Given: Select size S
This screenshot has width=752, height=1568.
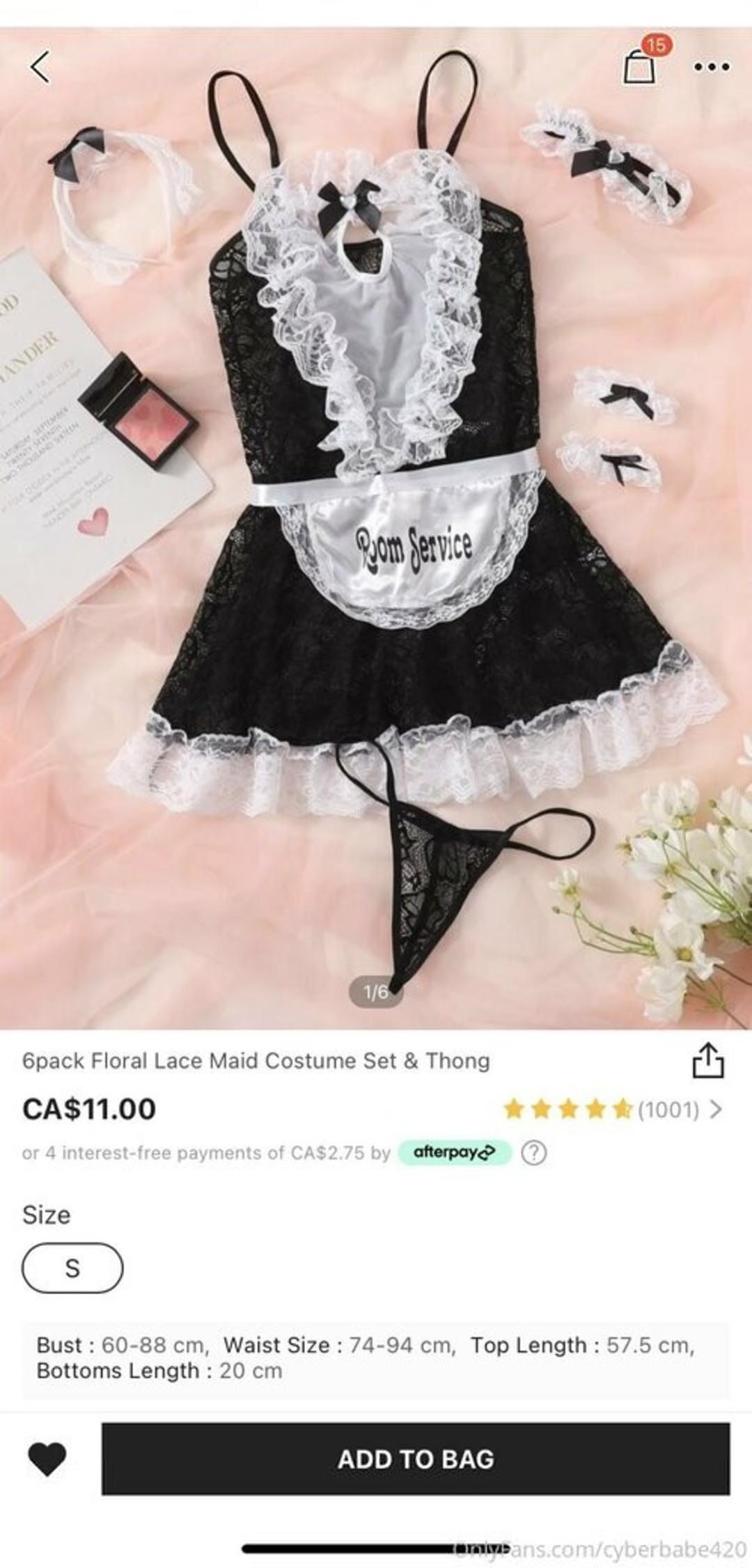Looking at the screenshot, I should [x=72, y=1268].
